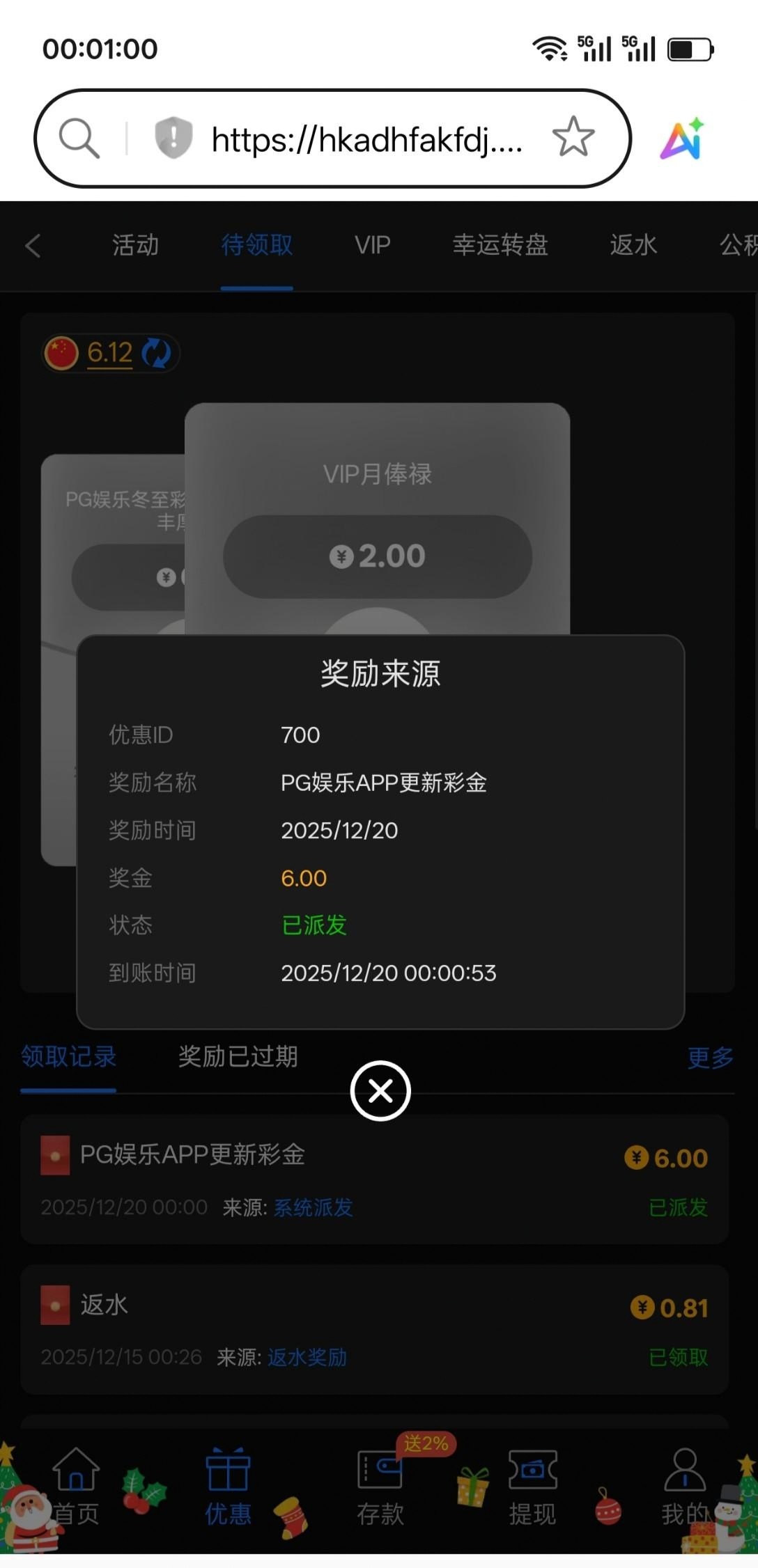758x1568 pixels.
Task: Go back using the top-left arrow
Action: pyautogui.click(x=33, y=245)
